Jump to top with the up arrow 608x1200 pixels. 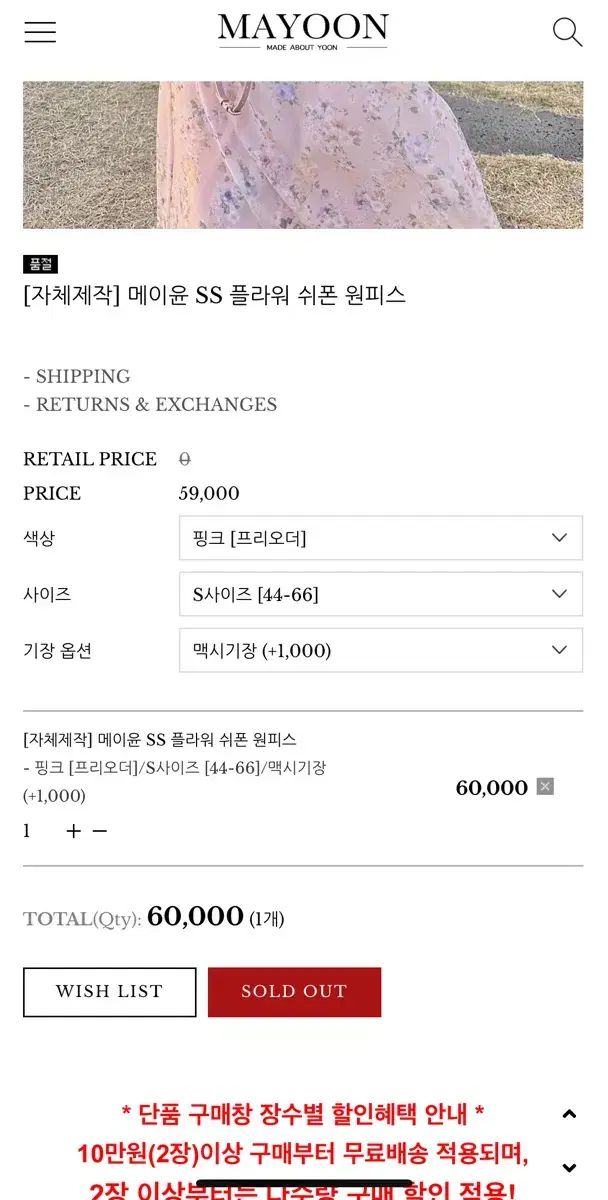(x=569, y=1114)
